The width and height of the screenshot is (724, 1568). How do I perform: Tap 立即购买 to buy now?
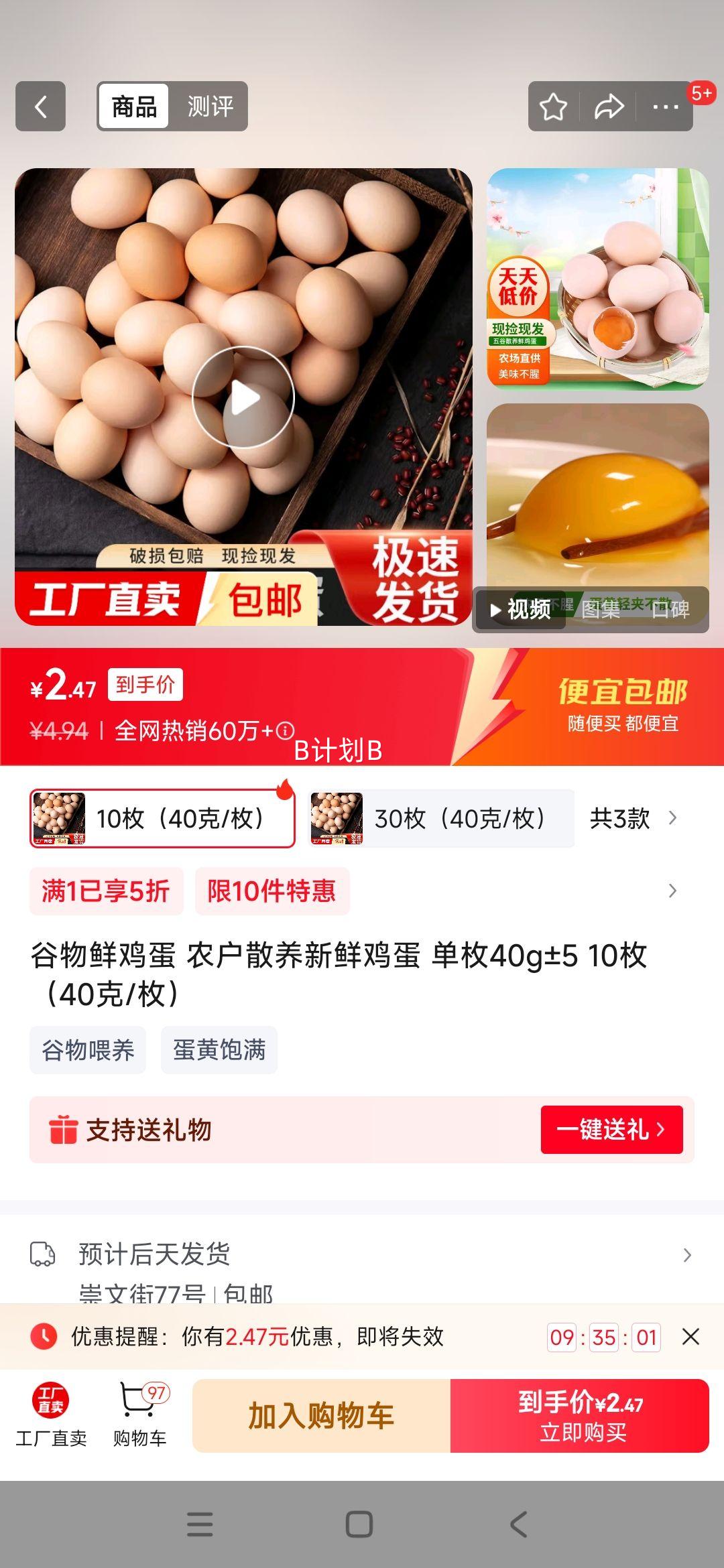pos(580,1416)
